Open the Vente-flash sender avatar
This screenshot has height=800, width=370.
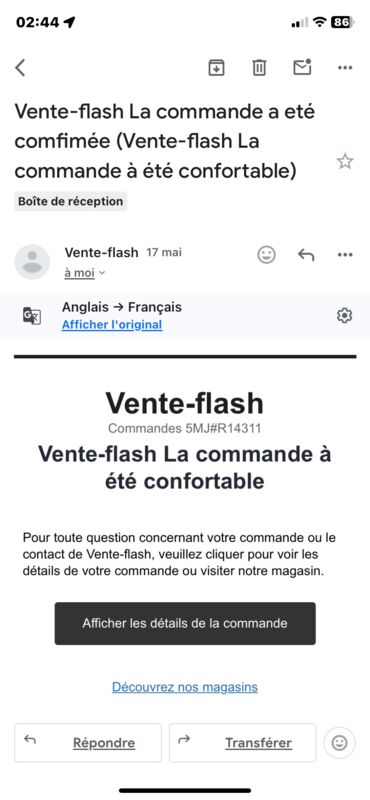pyautogui.click(x=32, y=262)
